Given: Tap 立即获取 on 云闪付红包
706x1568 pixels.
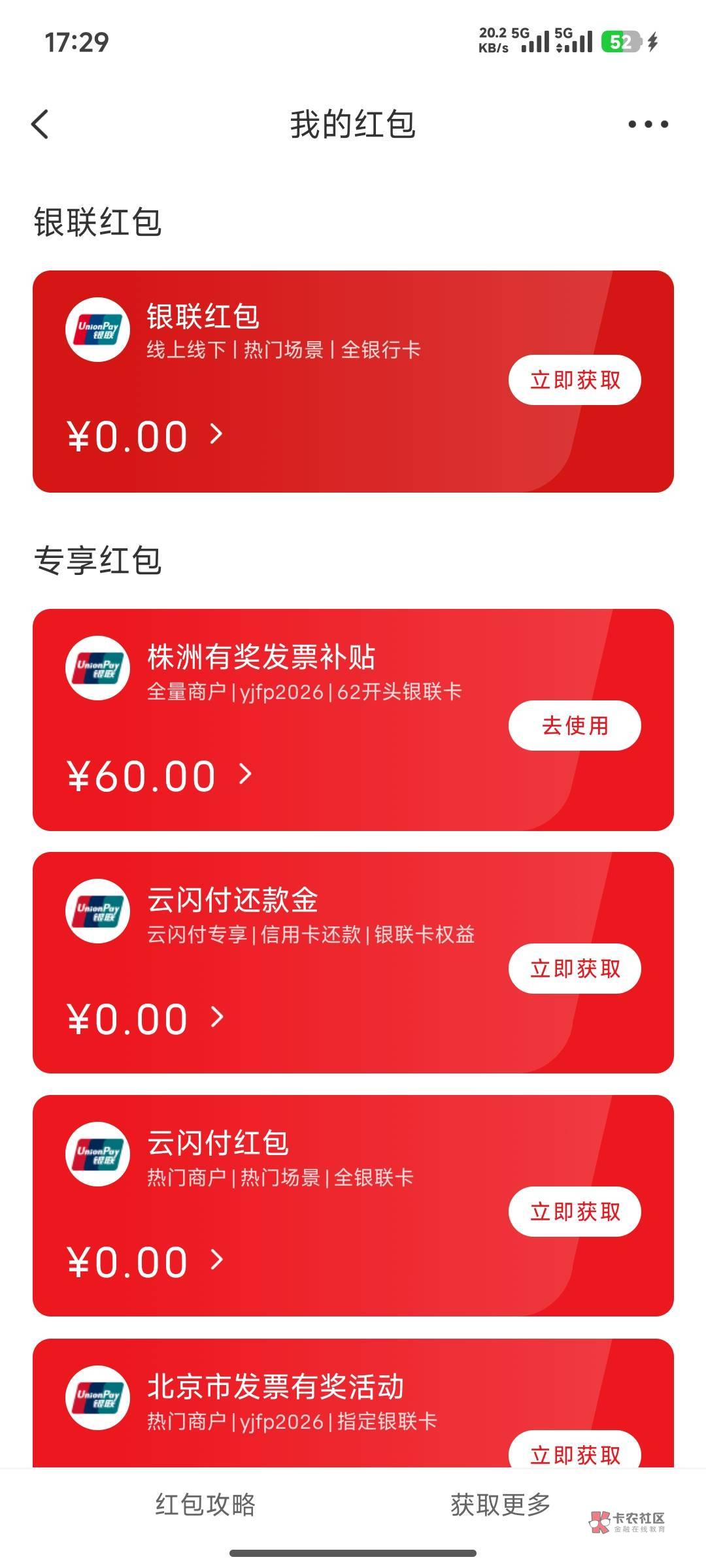Looking at the screenshot, I should pos(575,1212).
